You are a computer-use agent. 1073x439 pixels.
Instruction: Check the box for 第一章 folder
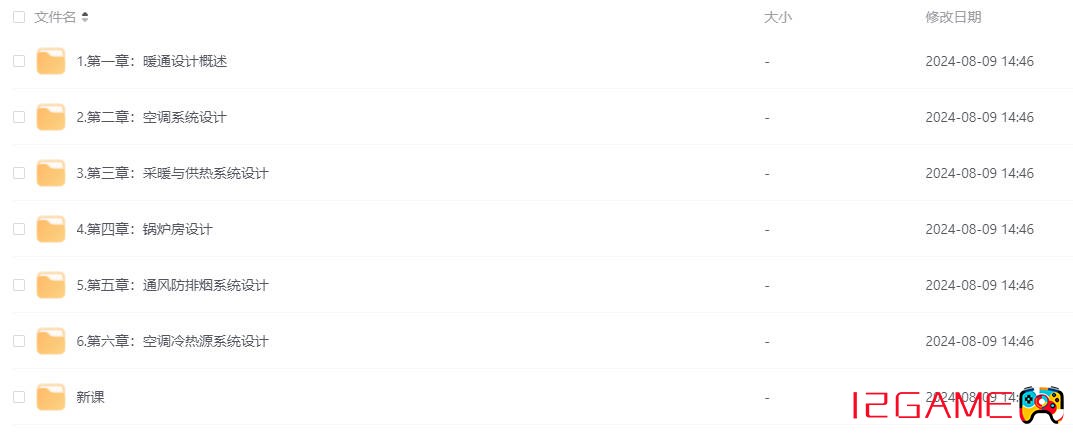[19, 61]
